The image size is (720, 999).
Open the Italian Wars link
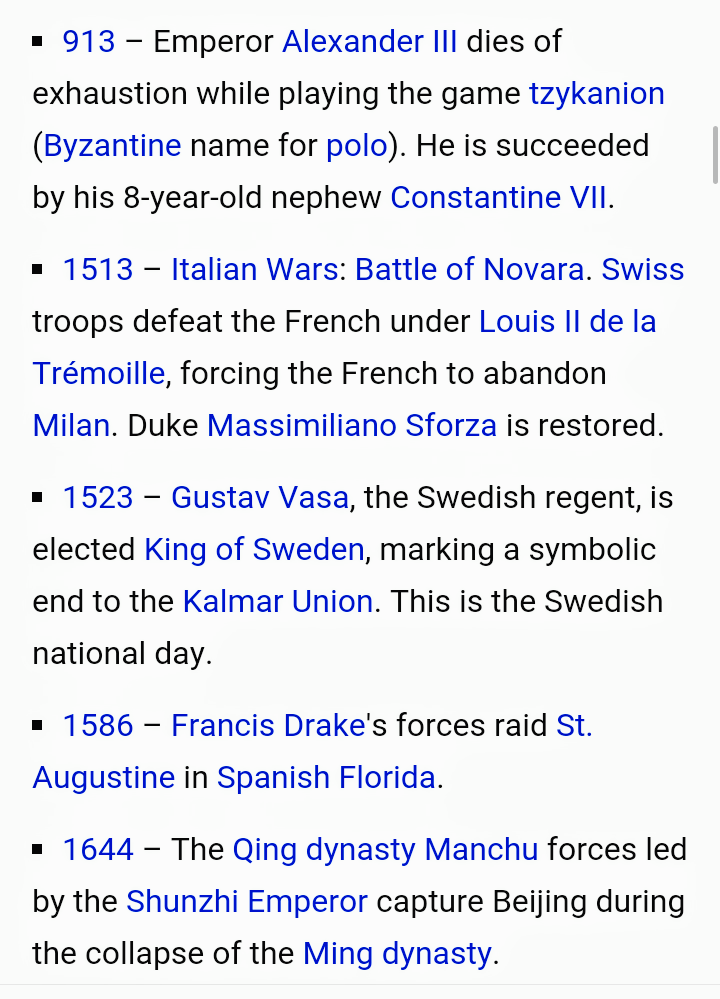[254, 270]
